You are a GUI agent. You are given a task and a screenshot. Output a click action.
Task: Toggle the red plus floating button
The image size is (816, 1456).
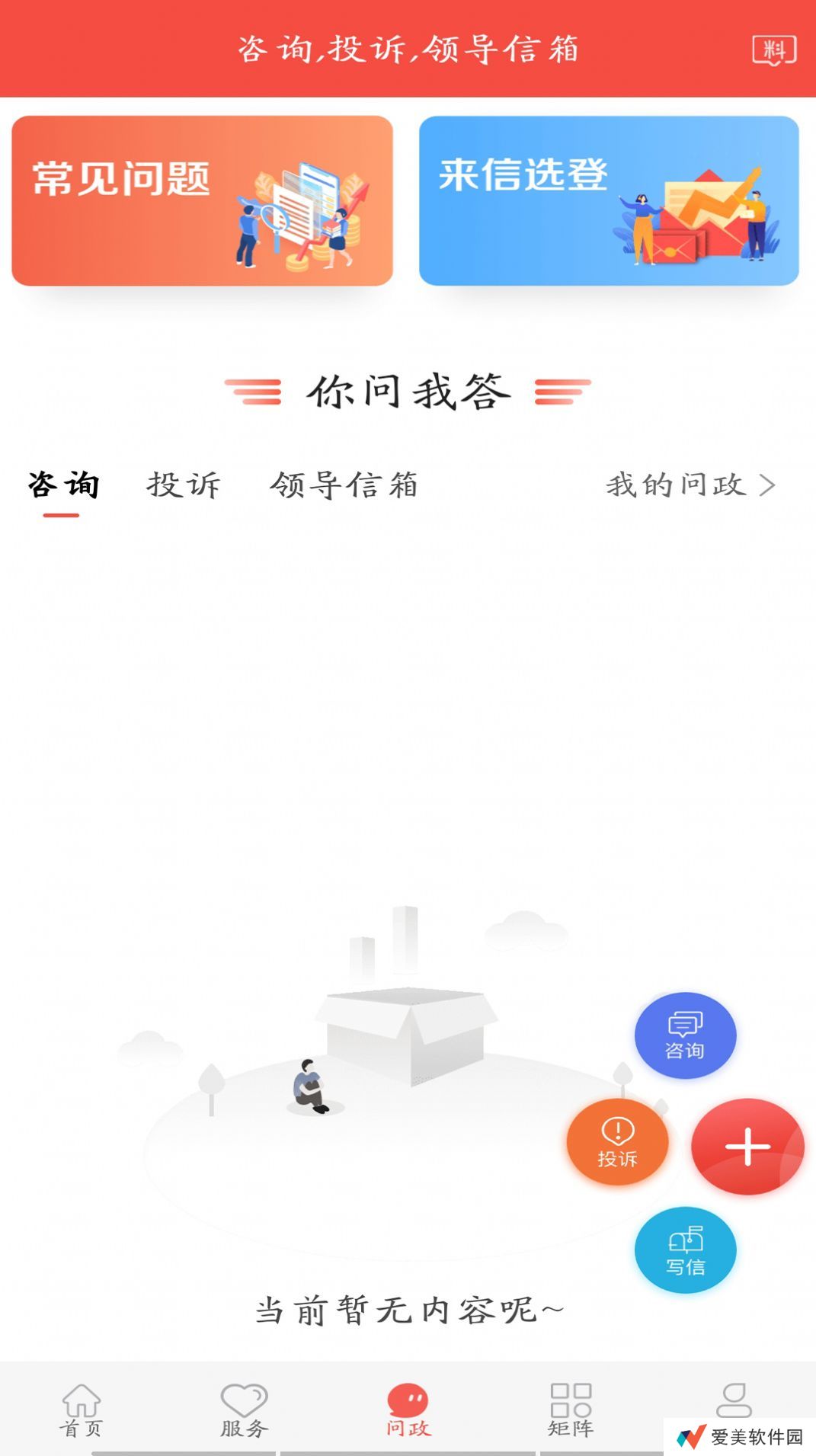click(x=747, y=1146)
